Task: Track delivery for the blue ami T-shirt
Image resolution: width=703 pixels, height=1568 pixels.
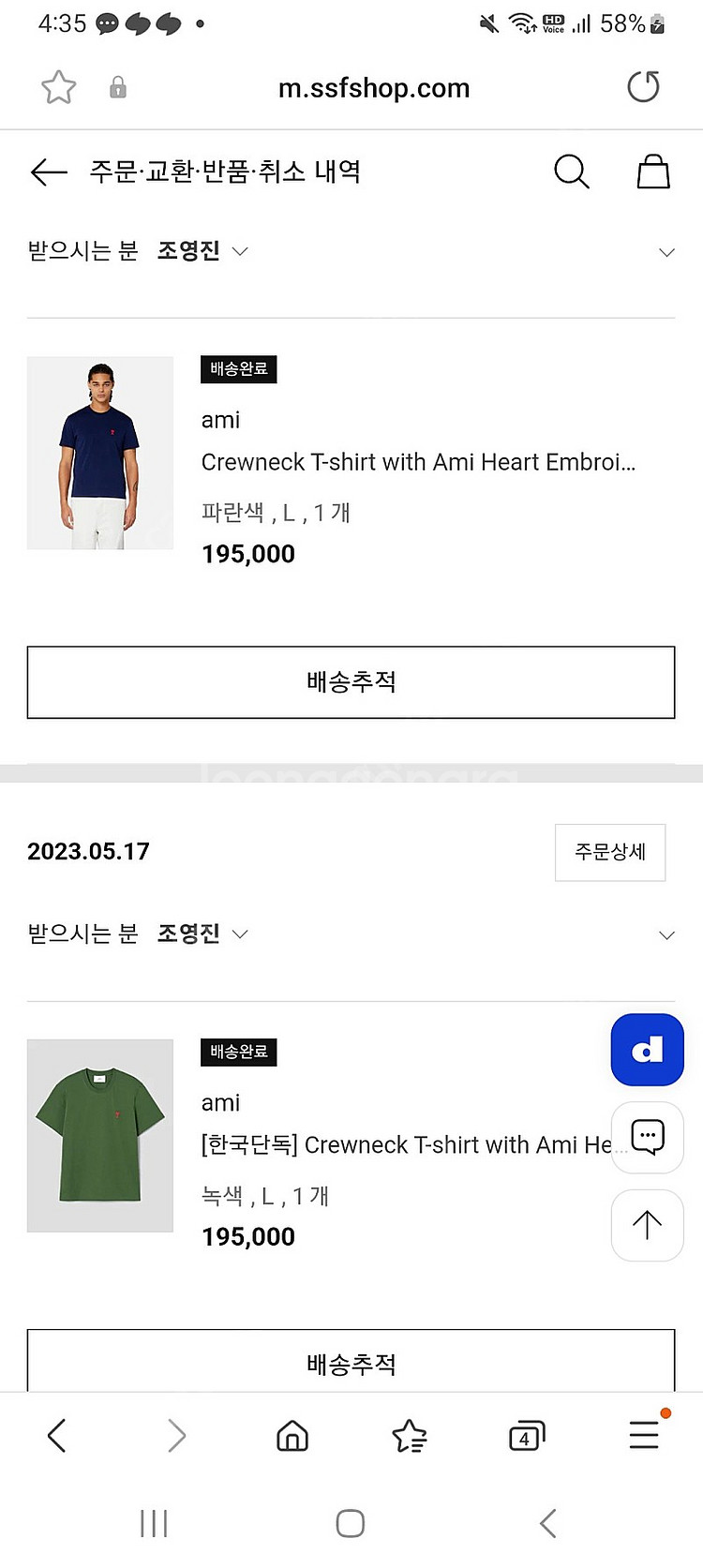Action: coord(351,682)
